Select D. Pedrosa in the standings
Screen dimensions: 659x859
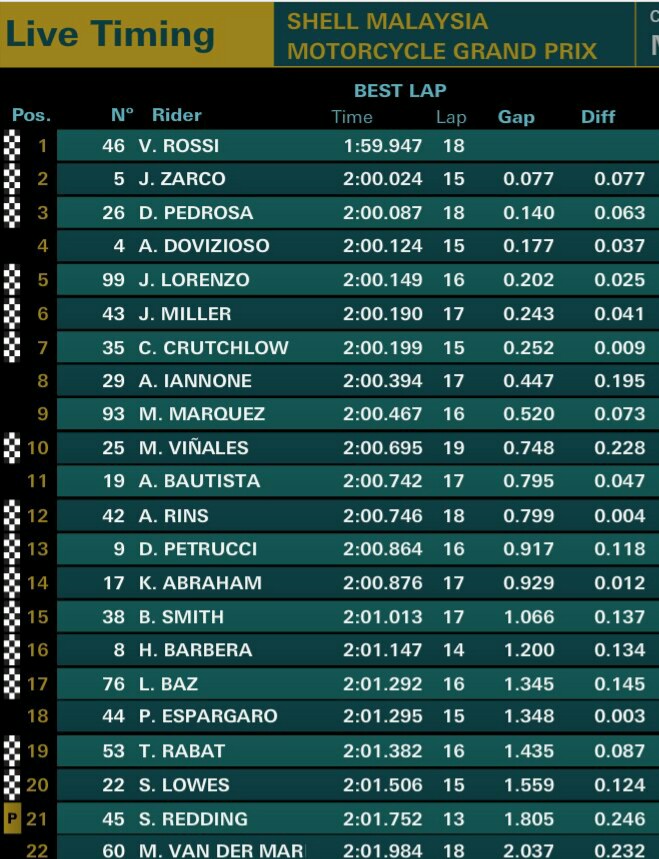pyautogui.click(x=358, y=213)
